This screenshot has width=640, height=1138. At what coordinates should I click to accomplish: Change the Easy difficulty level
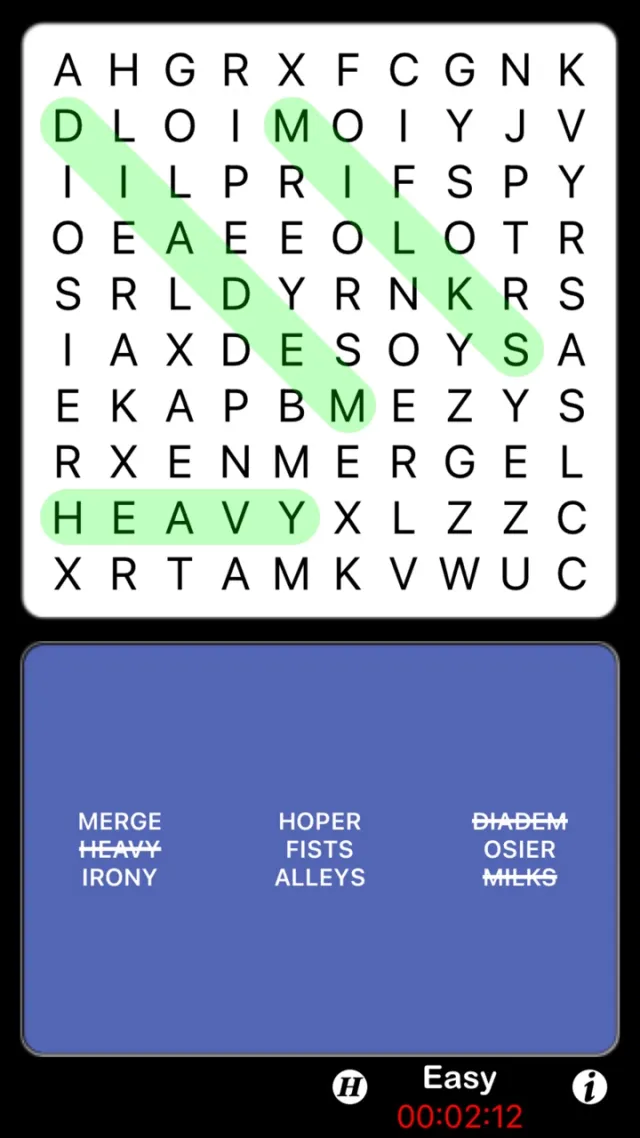[459, 1078]
